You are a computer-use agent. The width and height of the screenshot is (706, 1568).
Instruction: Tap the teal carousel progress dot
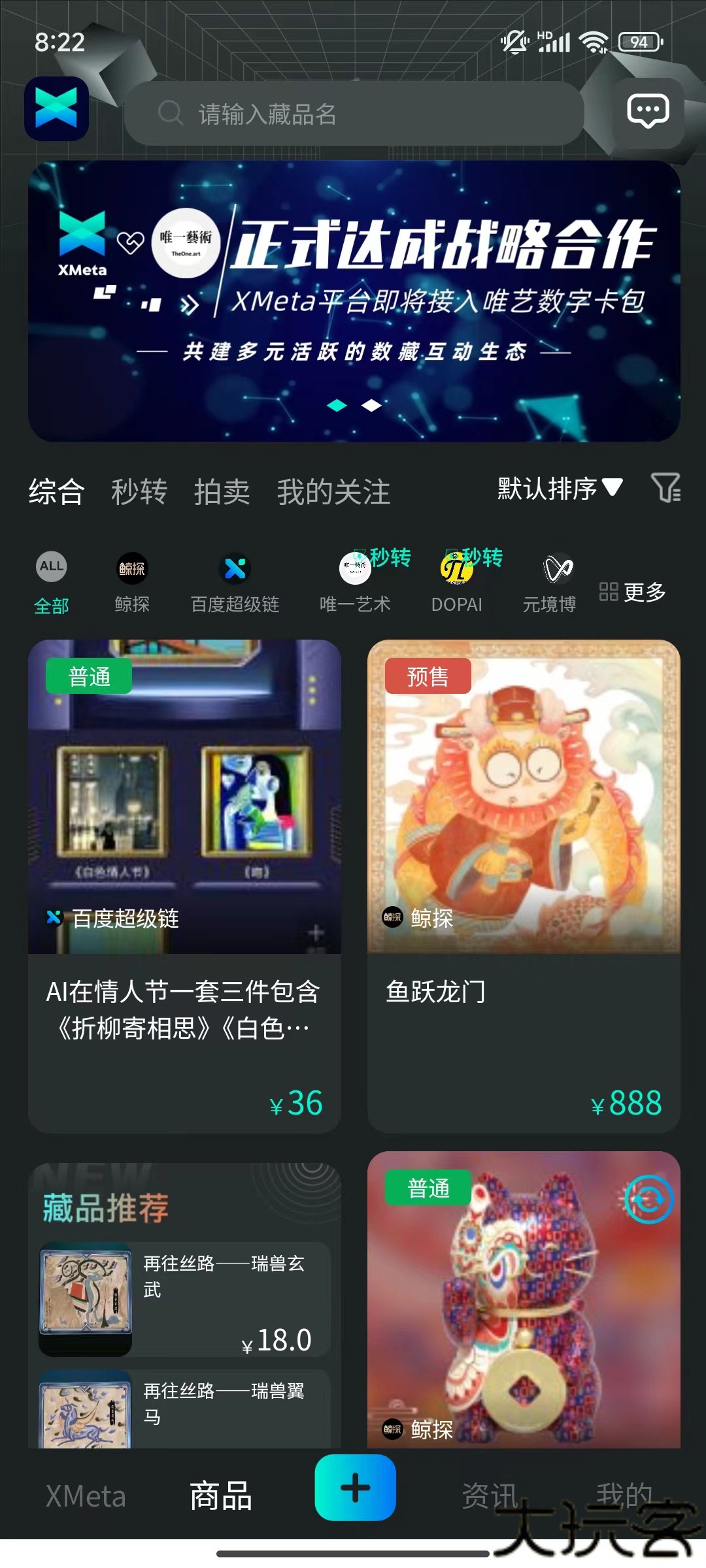(336, 406)
